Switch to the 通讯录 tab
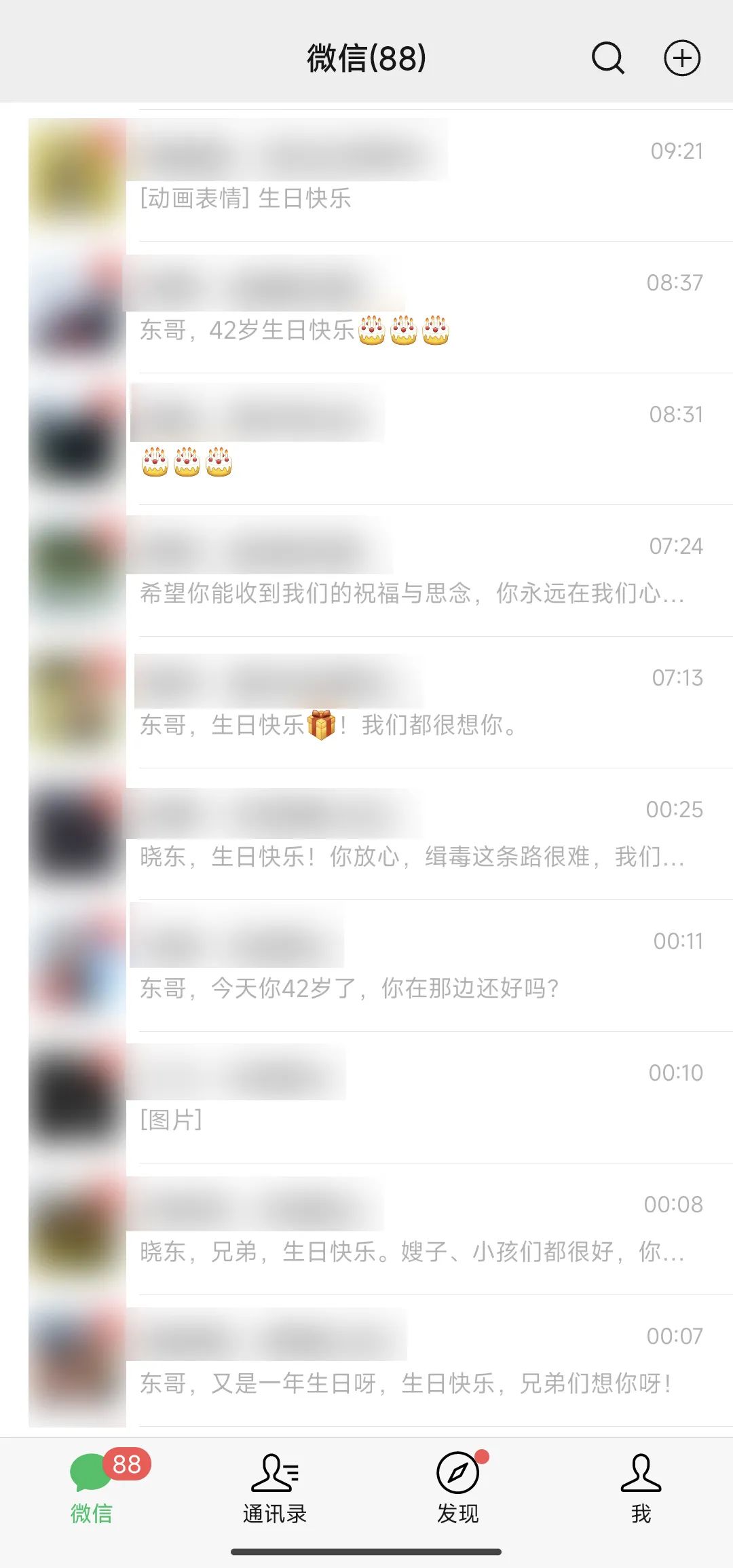The height and width of the screenshot is (1568, 733). tap(275, 1488)
